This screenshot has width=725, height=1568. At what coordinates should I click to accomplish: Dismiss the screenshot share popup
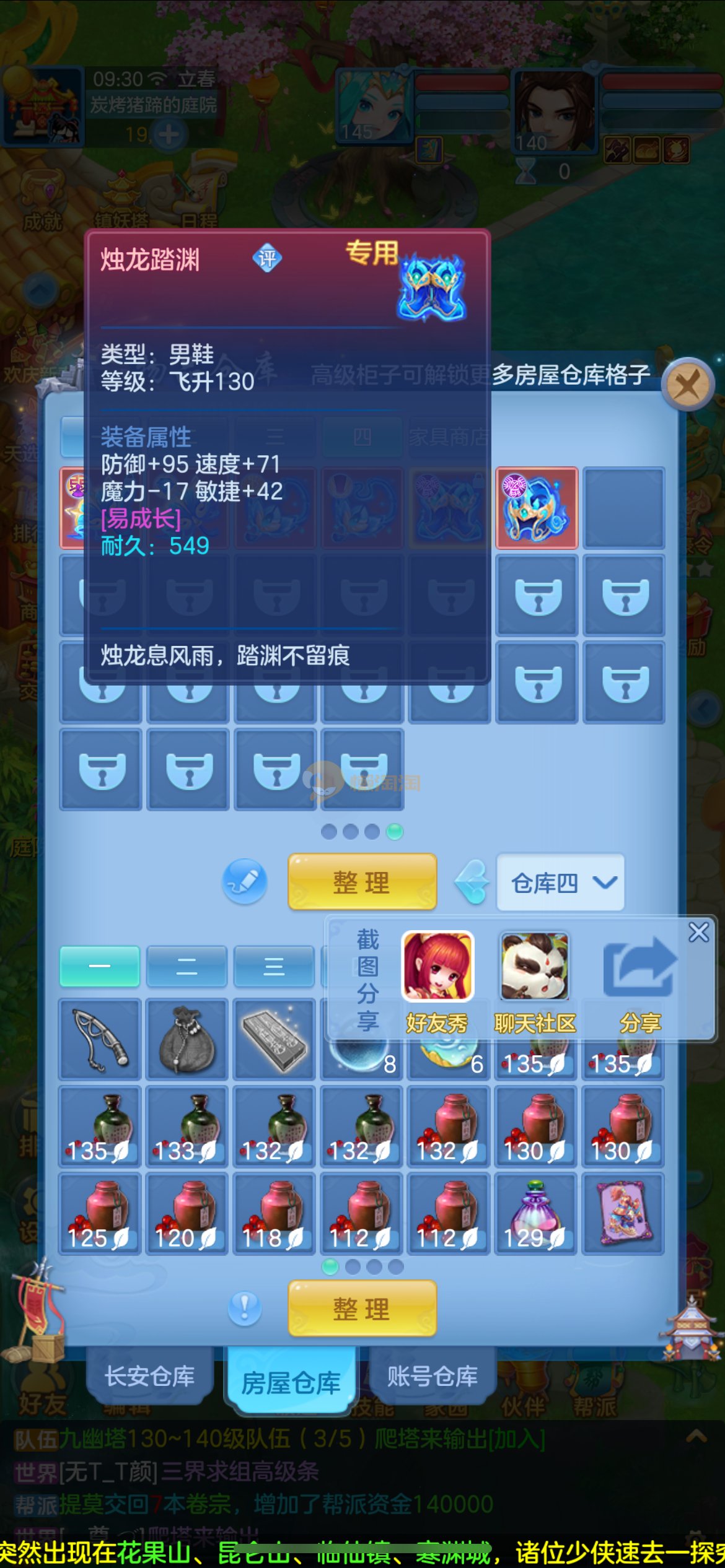click(698, 932)
